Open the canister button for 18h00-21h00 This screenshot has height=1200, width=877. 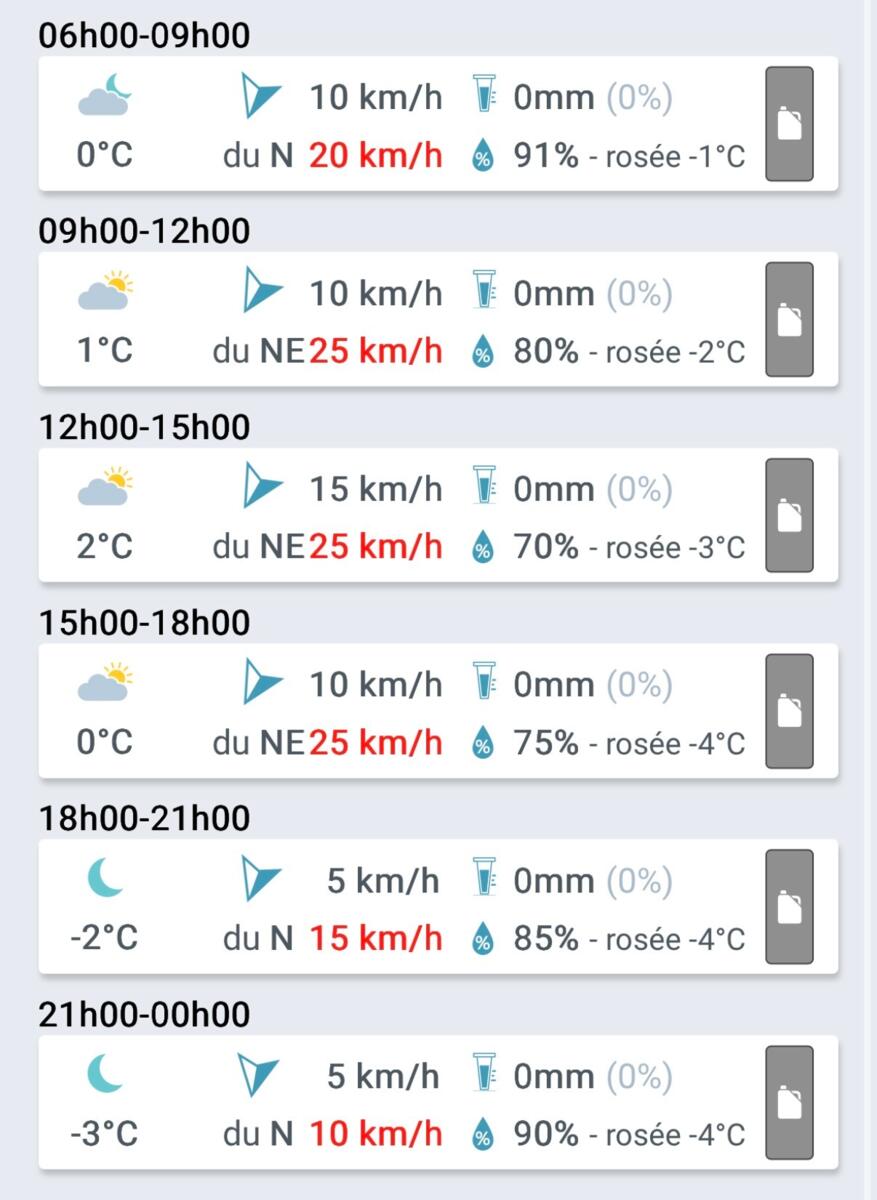pyautogui.click(x=789, y=907)
